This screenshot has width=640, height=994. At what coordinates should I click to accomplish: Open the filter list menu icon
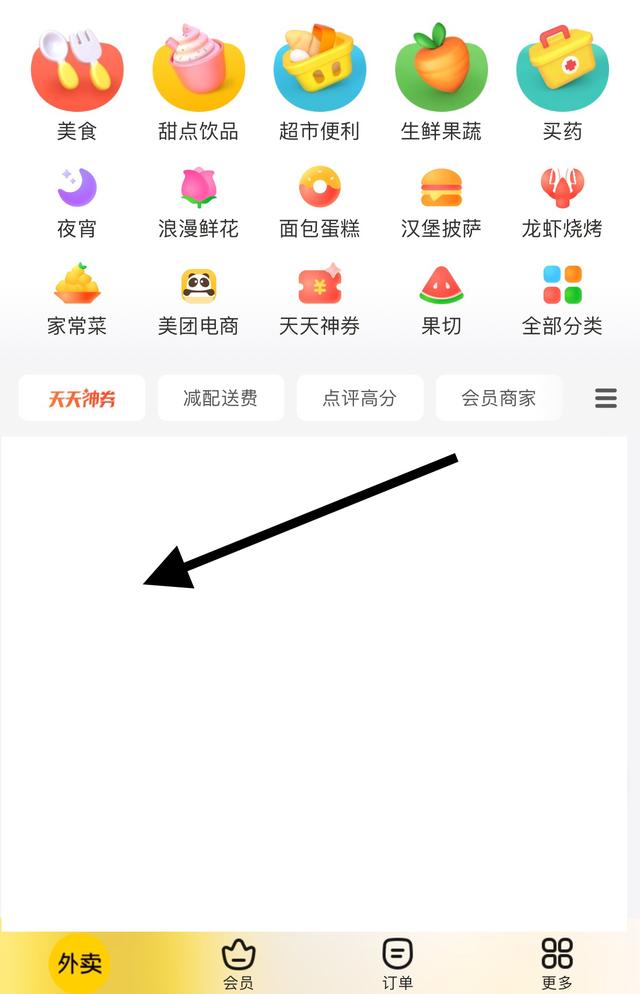606,398
